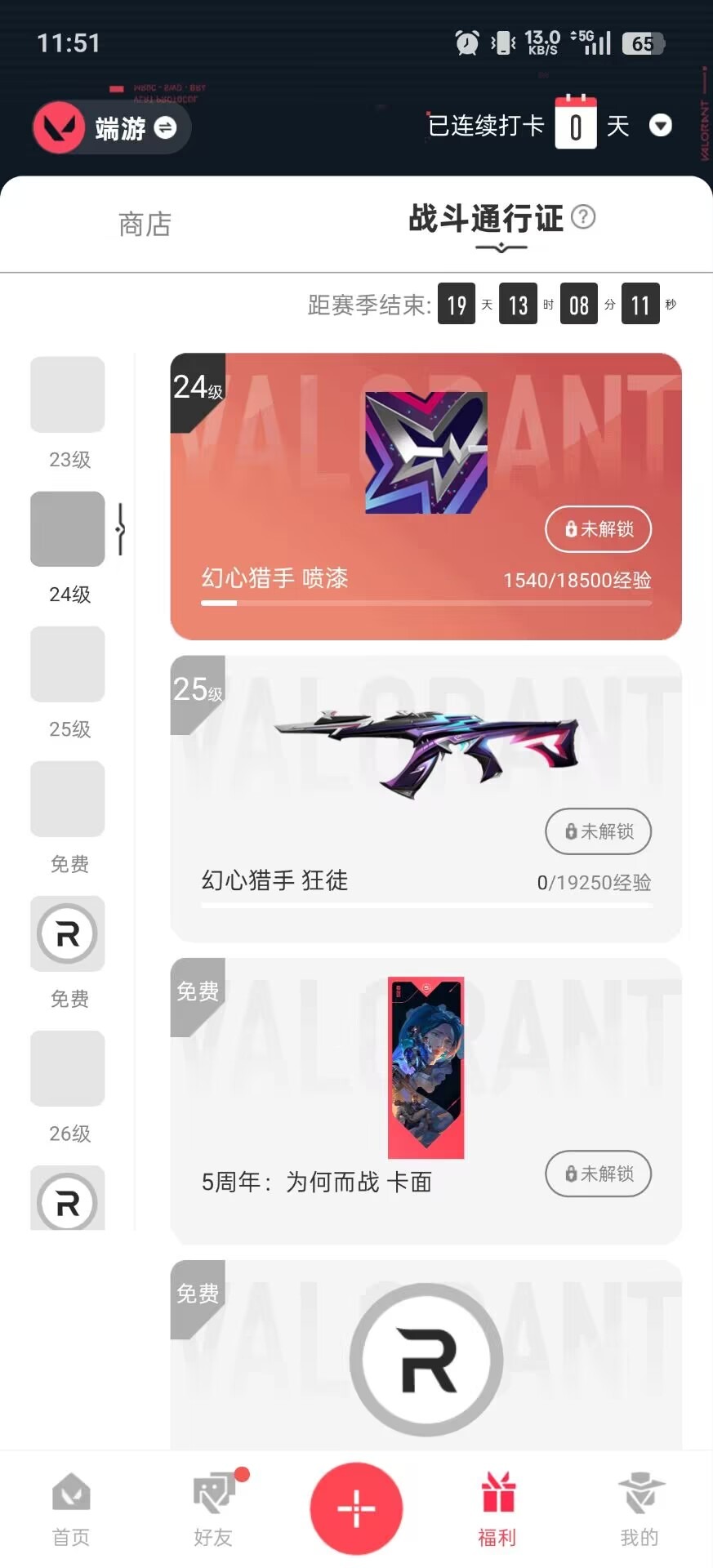Tap the VALORANT logo icon top left
The width and height of the screenshot is (713, 1568).
[x=58, y=127]
